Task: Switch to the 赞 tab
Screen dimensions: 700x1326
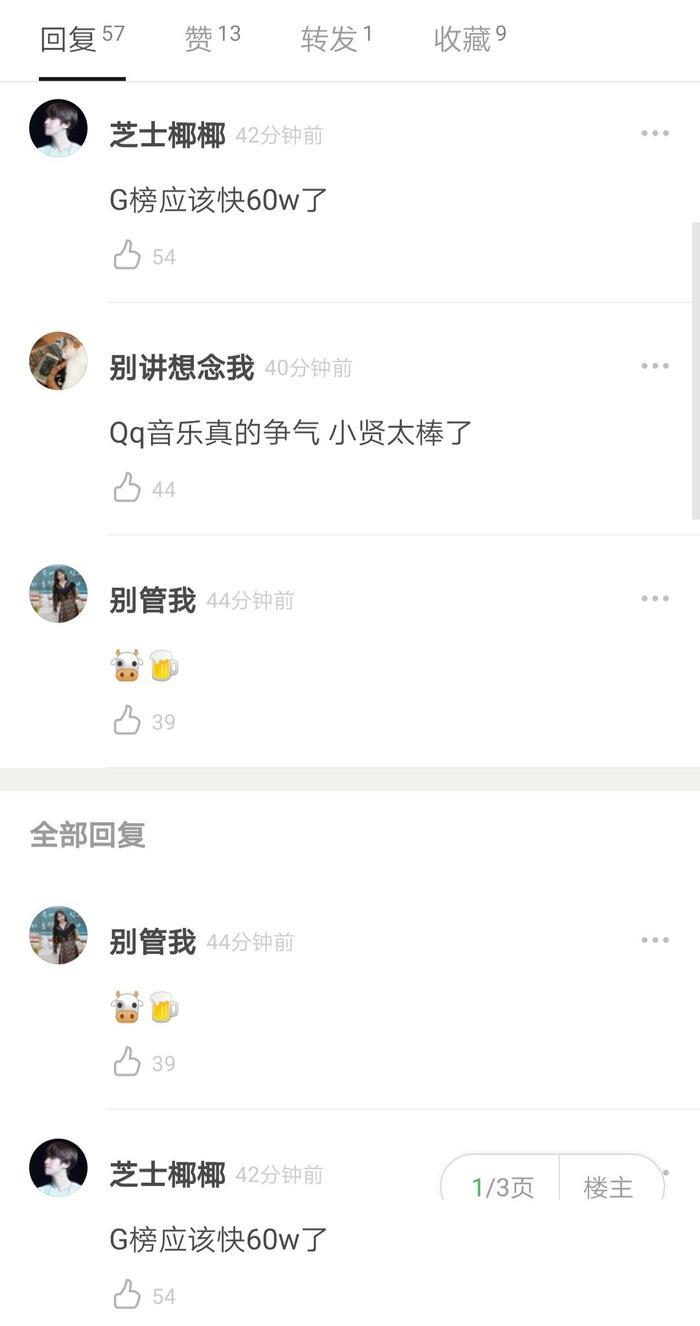Action: pos(211,38)
